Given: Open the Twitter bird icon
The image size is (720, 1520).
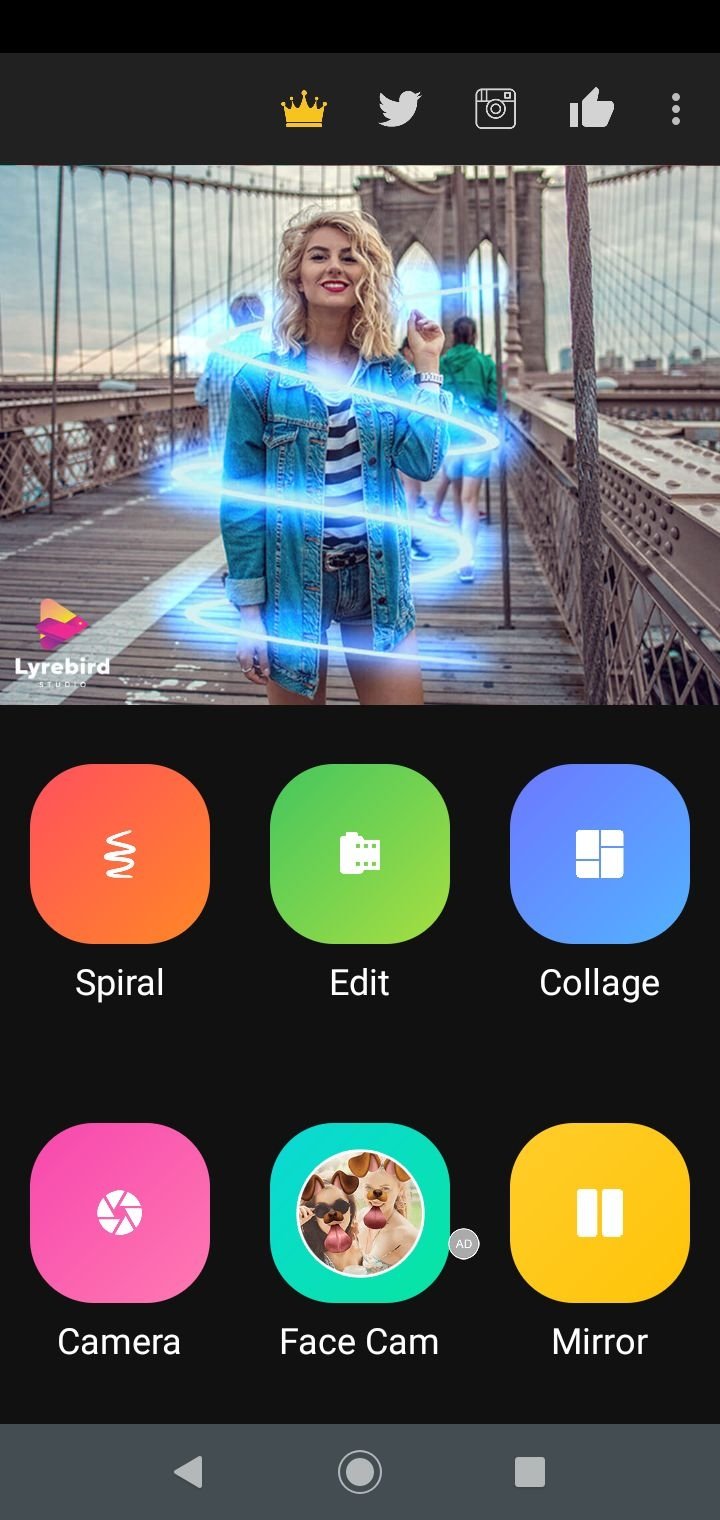Looking at the screenshot, I should tap(400, 109).
